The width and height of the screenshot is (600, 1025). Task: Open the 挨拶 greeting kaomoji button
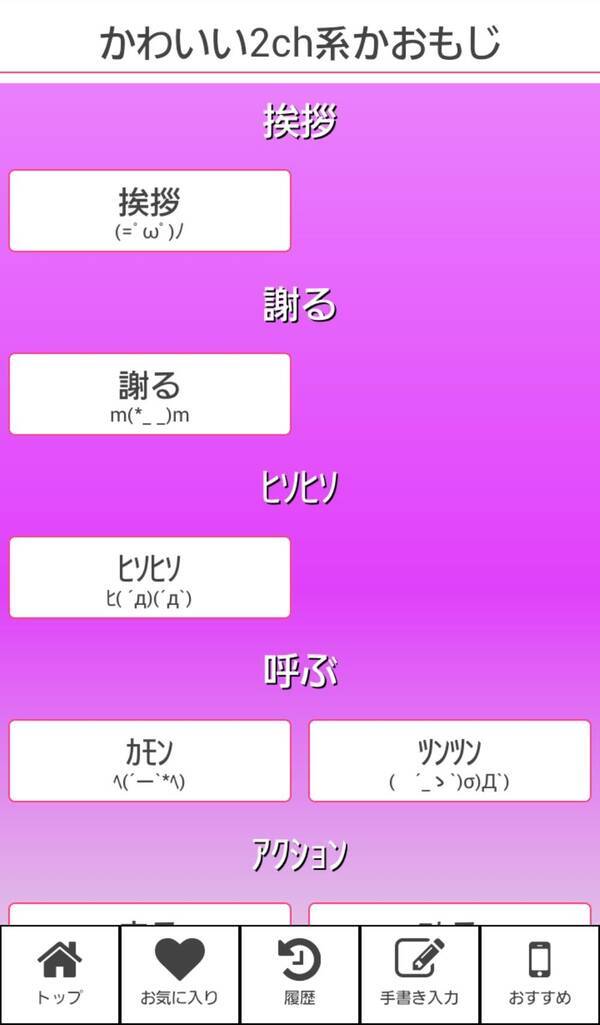click(150, 211)
